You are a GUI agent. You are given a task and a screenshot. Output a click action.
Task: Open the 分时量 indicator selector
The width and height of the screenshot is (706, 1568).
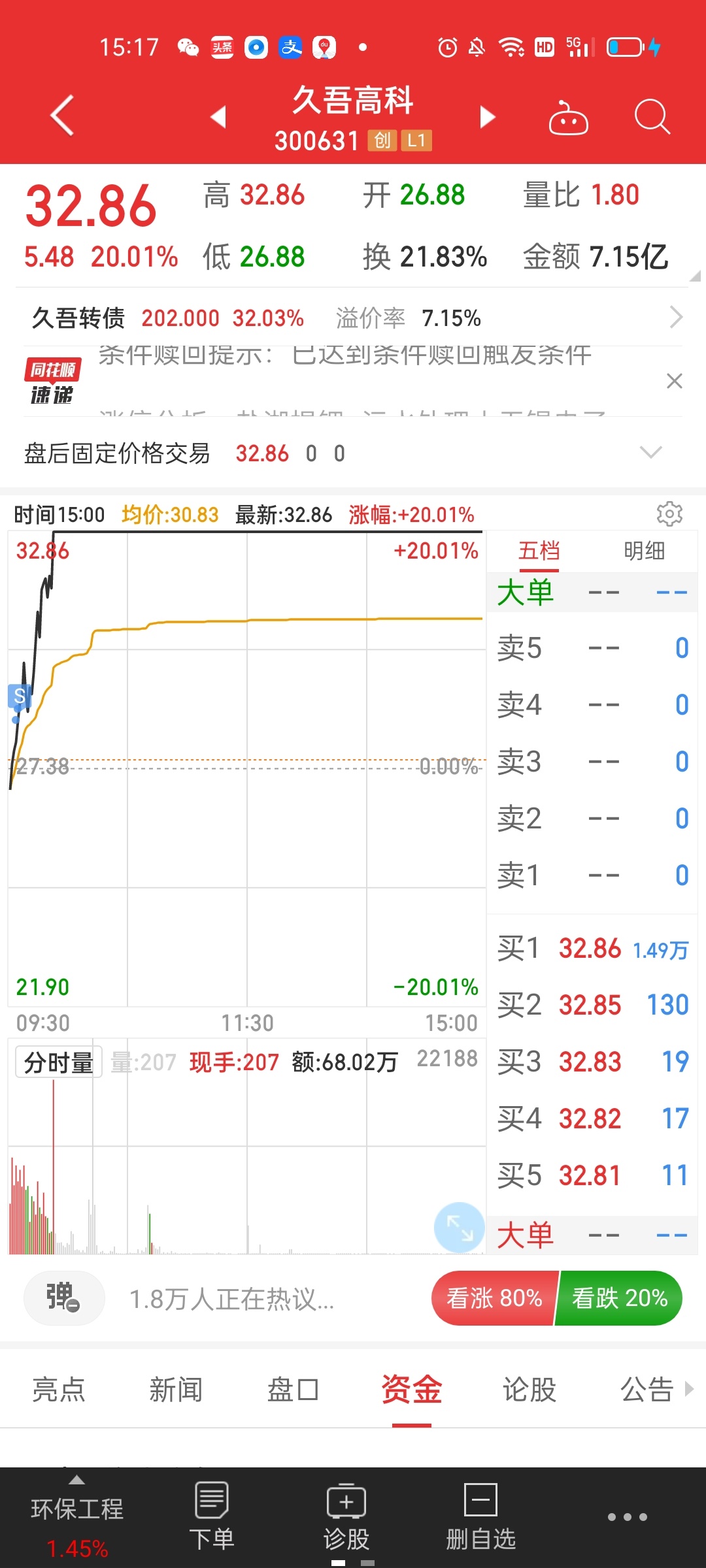tap(58, 1062)
